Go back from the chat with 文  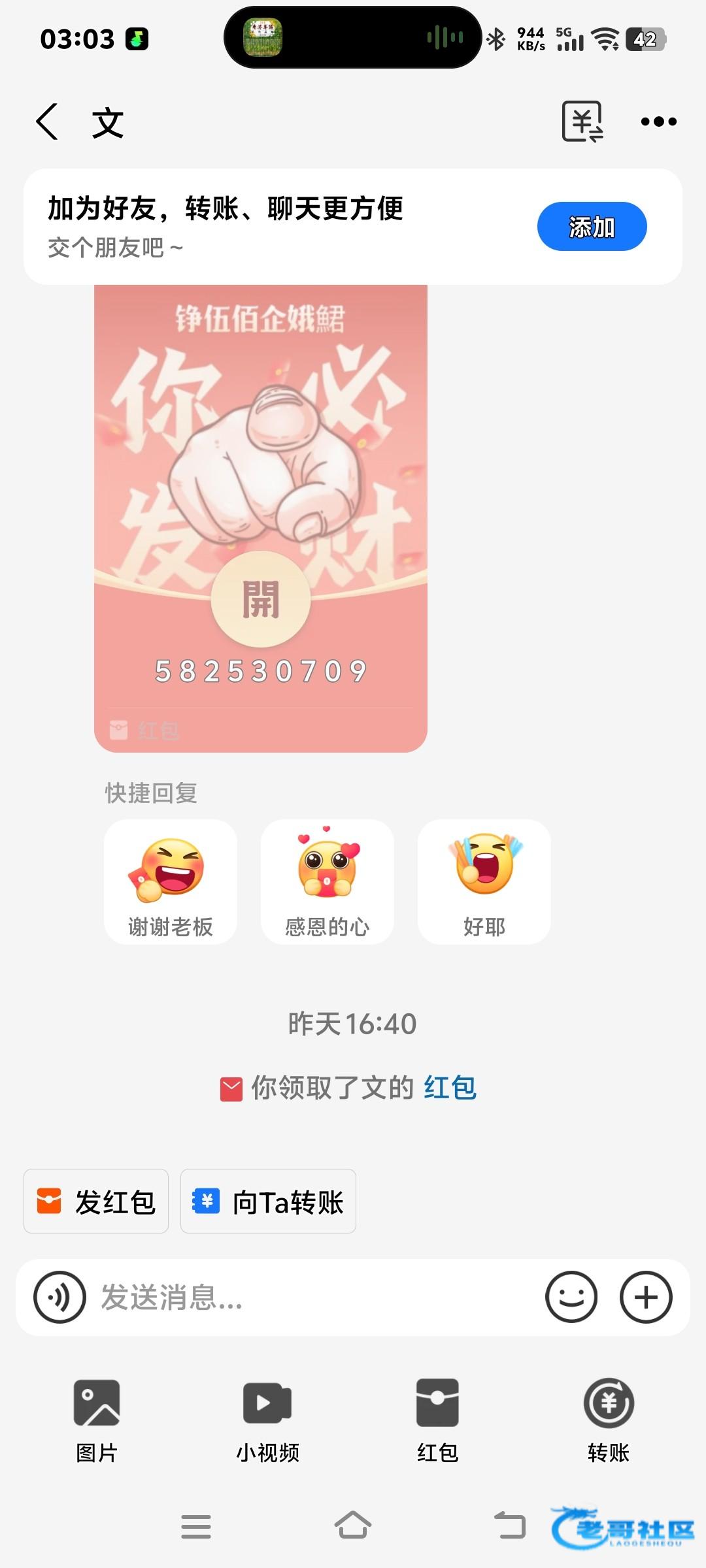point(47,122)
